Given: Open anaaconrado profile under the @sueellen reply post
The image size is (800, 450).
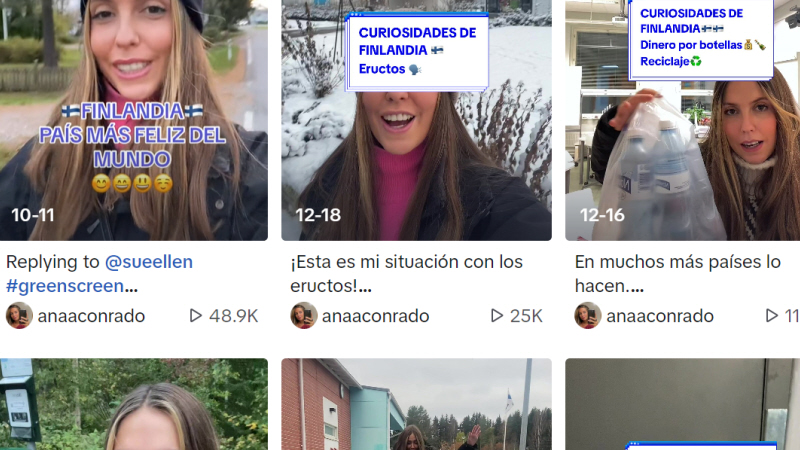Looking at the screenshot, I should (91, 316).
